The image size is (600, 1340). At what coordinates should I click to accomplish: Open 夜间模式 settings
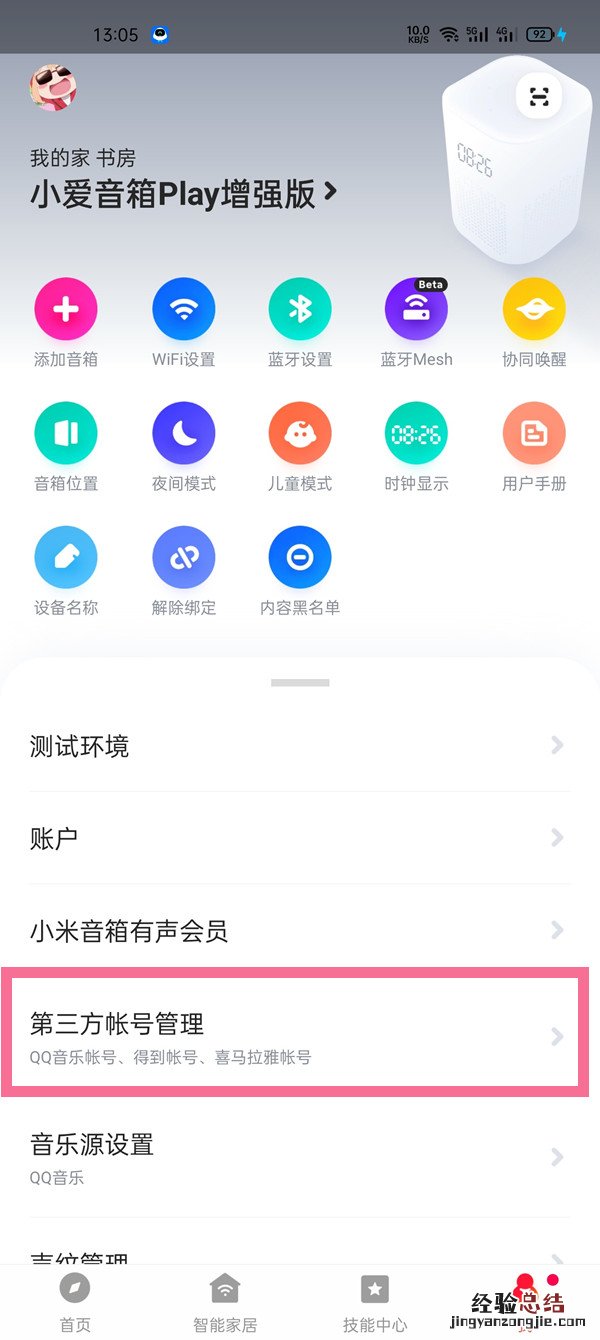183,434
